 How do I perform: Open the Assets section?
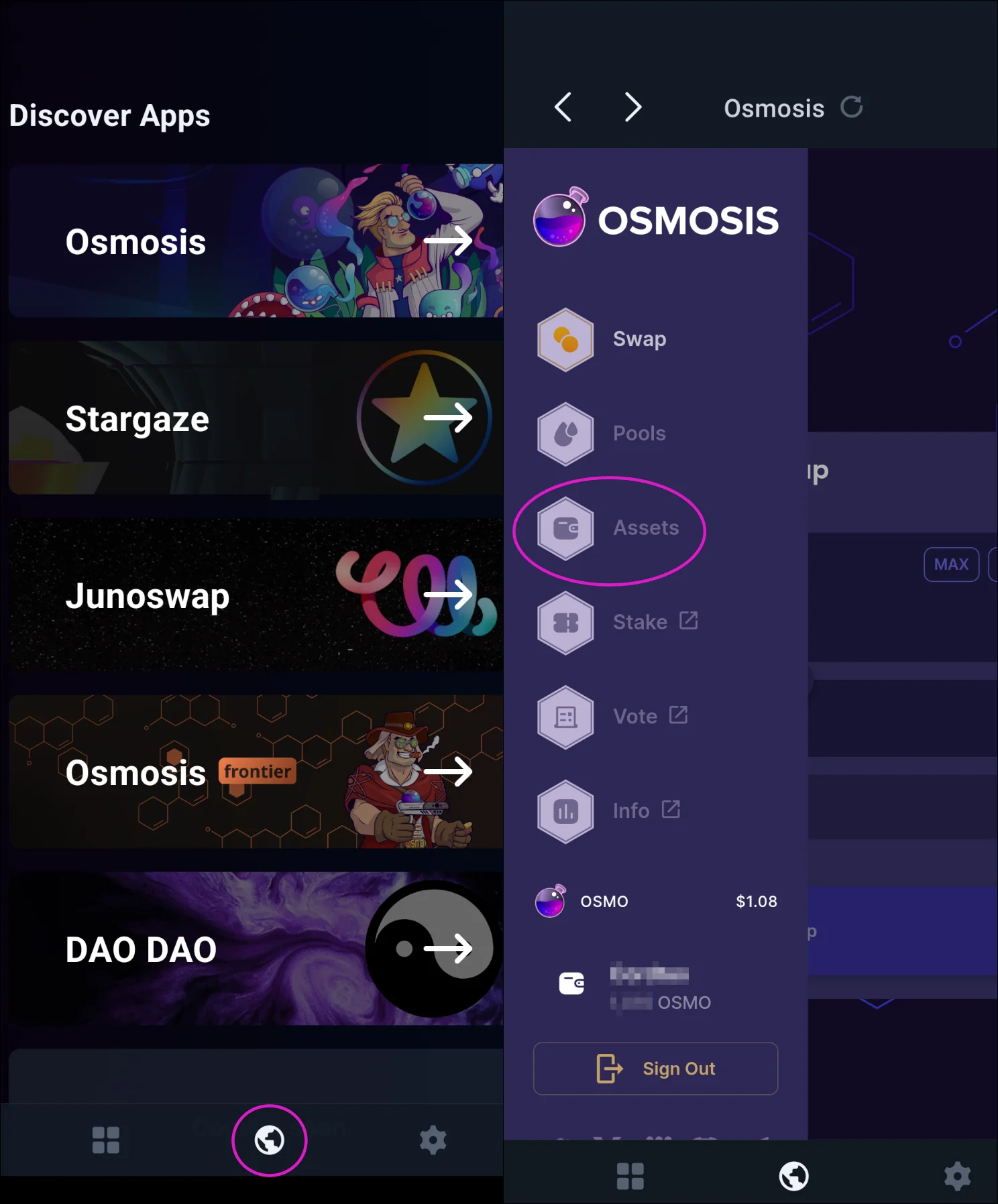[608, 528]
